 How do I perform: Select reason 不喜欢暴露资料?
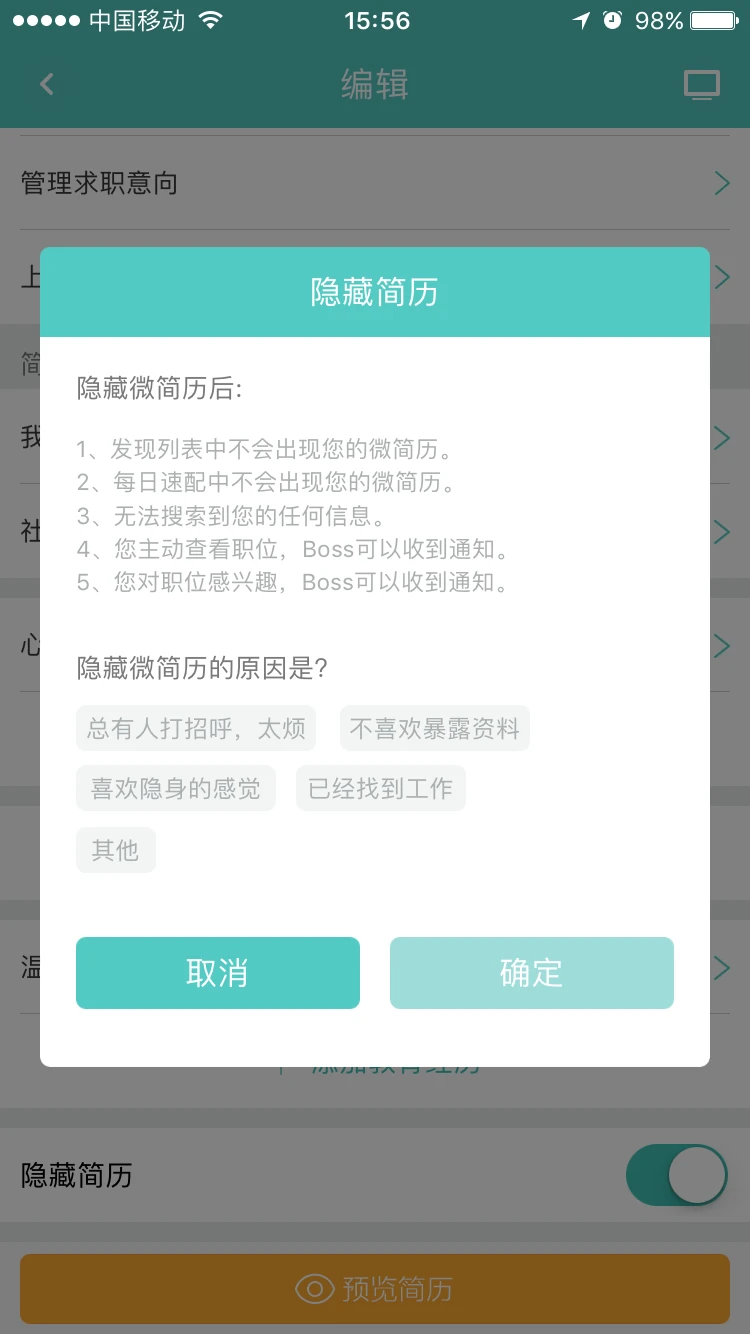coord(435,728)
